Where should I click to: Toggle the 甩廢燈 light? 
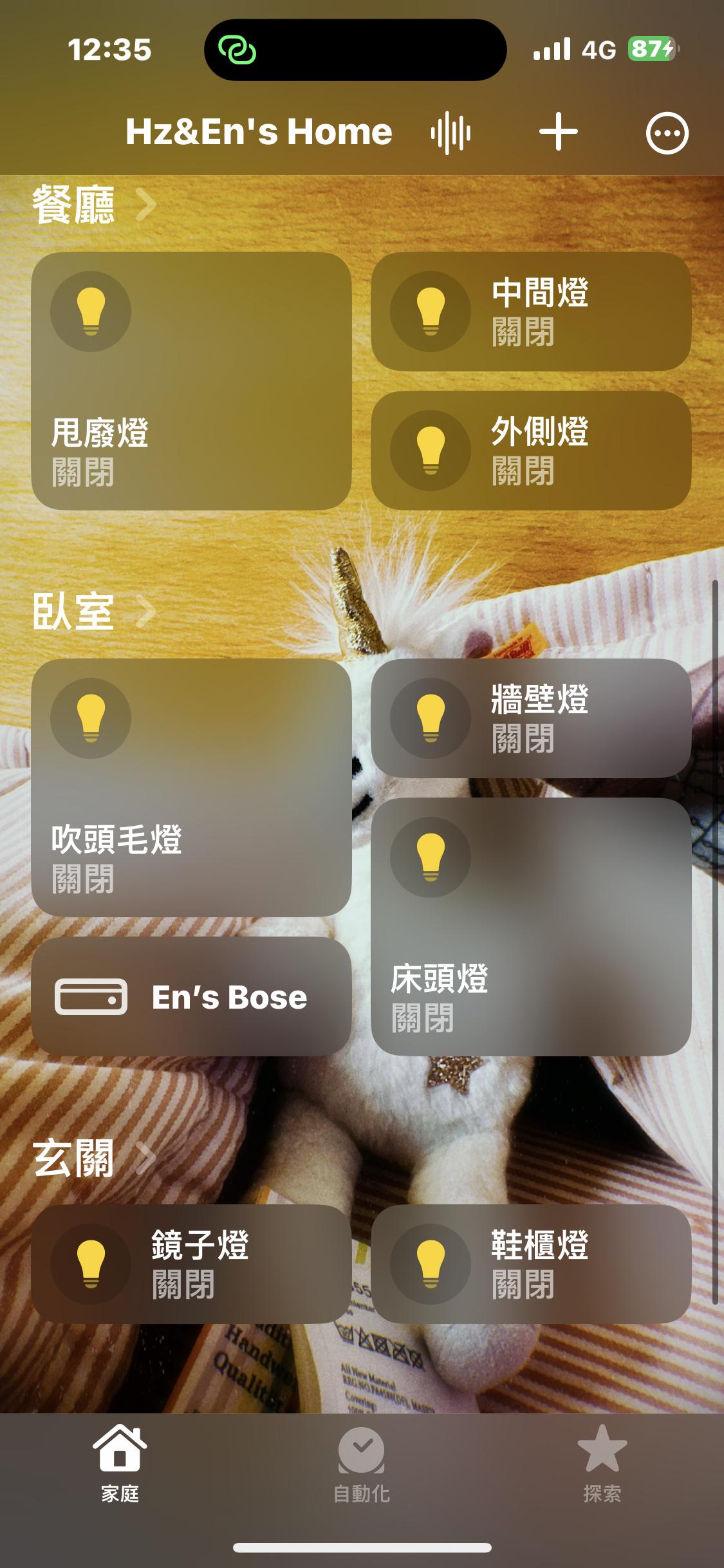point(91,312)
